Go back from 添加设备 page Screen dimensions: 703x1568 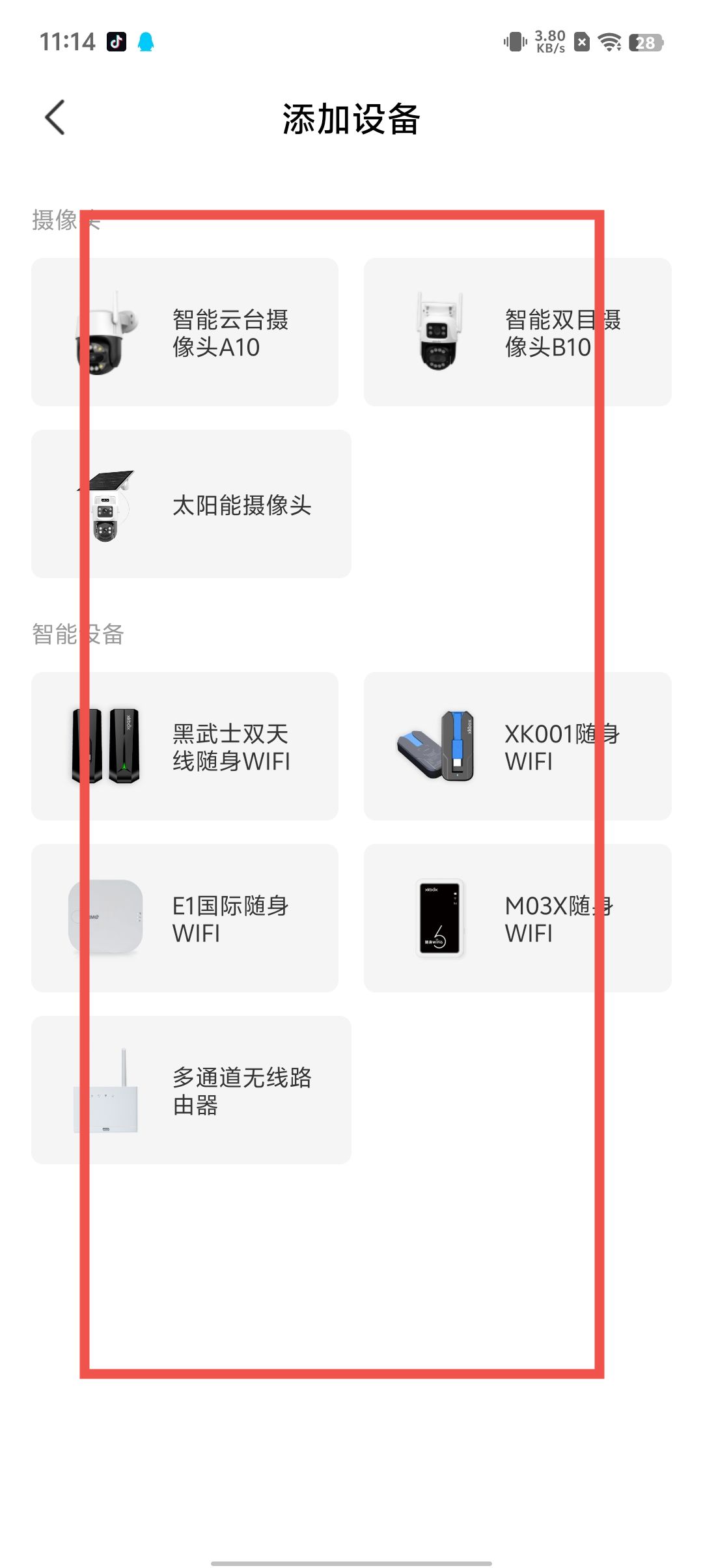(x=55, y=118)
